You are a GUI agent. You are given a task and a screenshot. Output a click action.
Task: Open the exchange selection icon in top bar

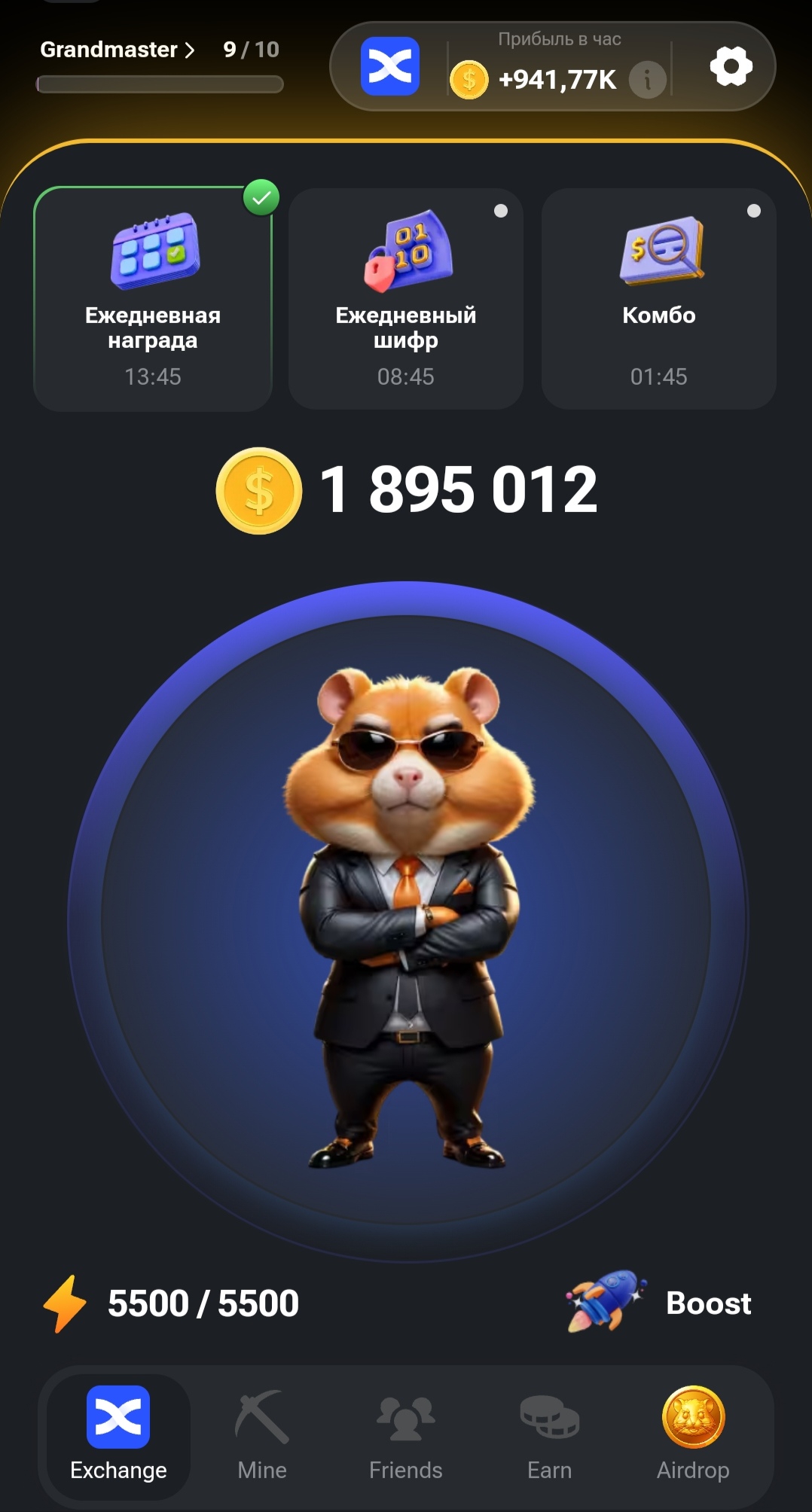389,66
